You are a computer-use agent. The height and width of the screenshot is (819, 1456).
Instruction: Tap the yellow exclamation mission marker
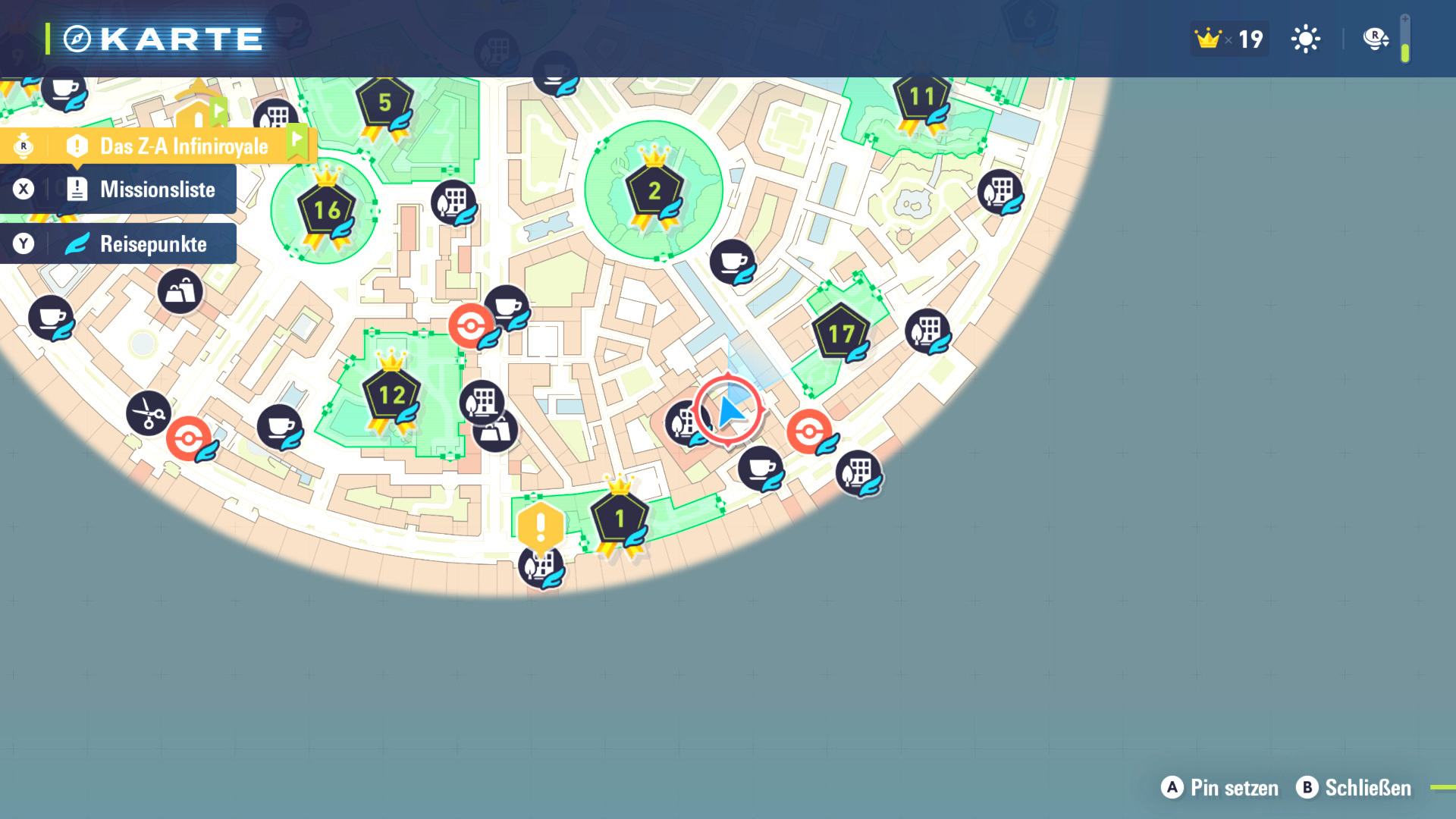[x=540, y=525]
